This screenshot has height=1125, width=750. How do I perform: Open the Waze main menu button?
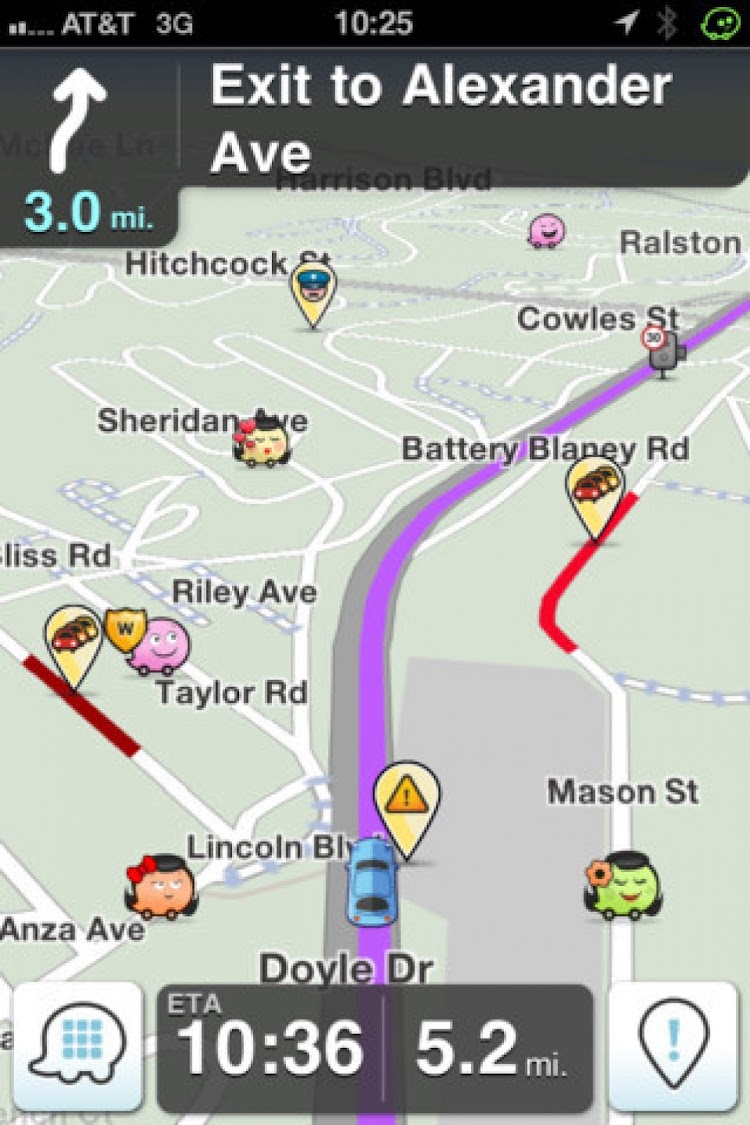[x=78, y=1047]
